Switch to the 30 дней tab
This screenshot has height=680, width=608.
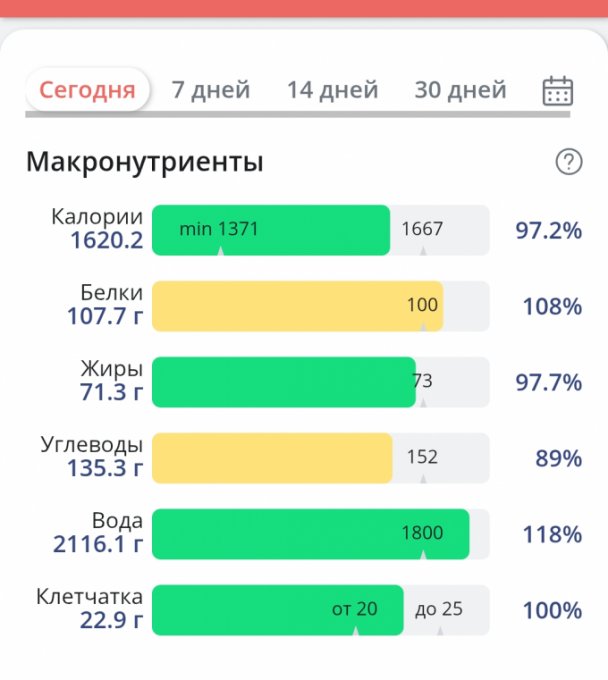[x=460, y=90]
